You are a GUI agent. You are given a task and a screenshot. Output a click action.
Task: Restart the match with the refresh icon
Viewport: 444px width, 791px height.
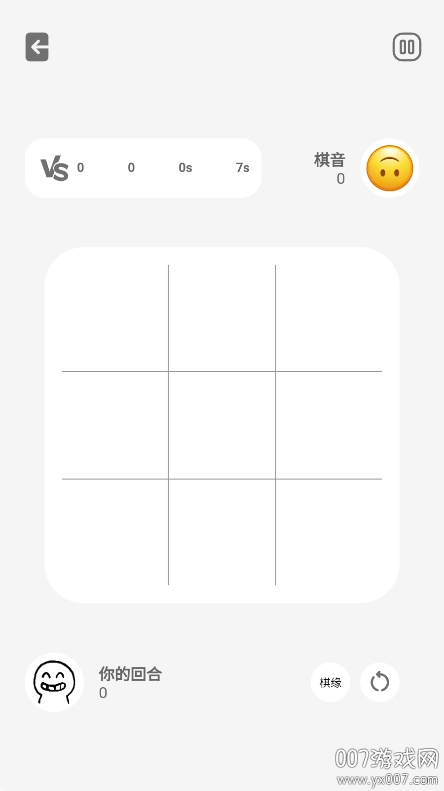pyautogui.click(x=379, y=682)
